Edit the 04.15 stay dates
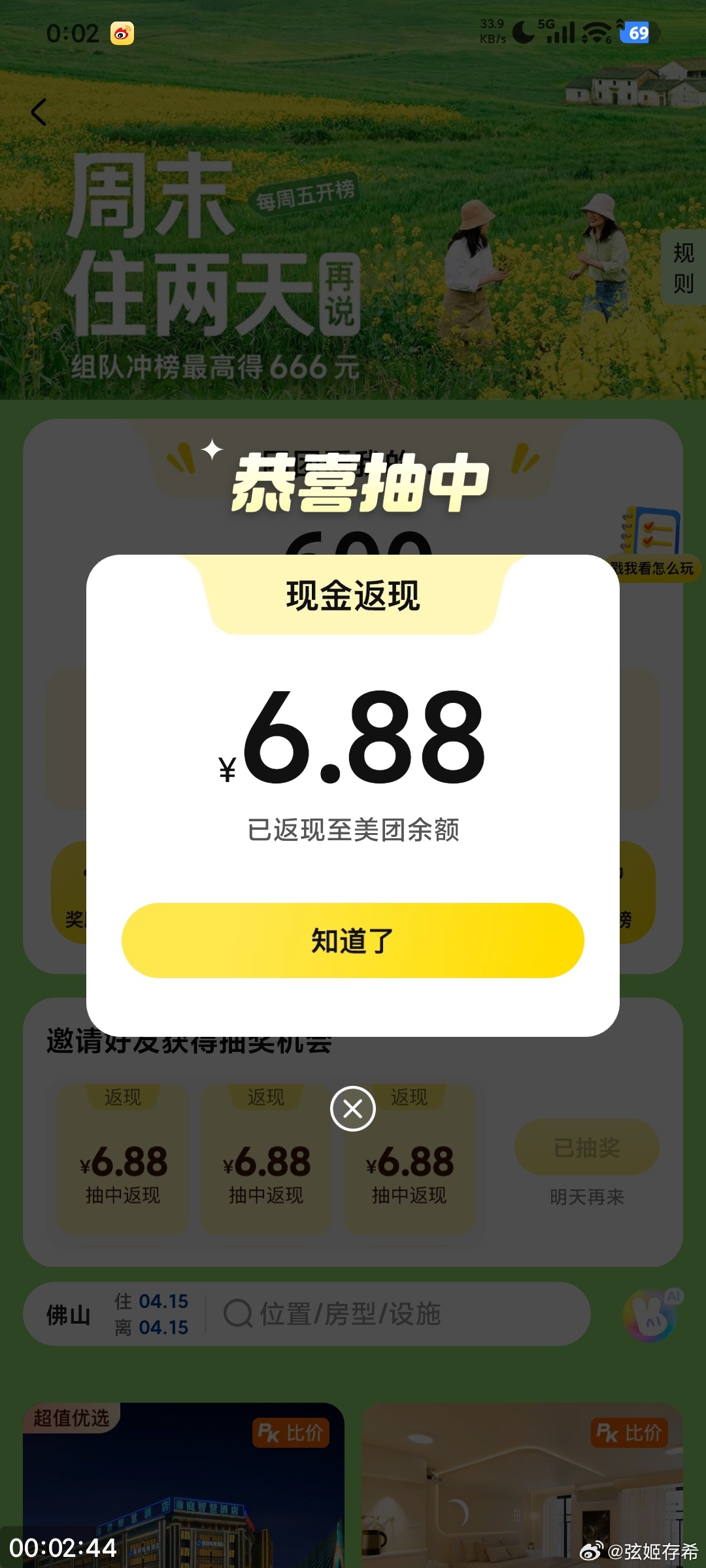The height and width of the screenshot is (1568, 706). [x=152, y=1315]
